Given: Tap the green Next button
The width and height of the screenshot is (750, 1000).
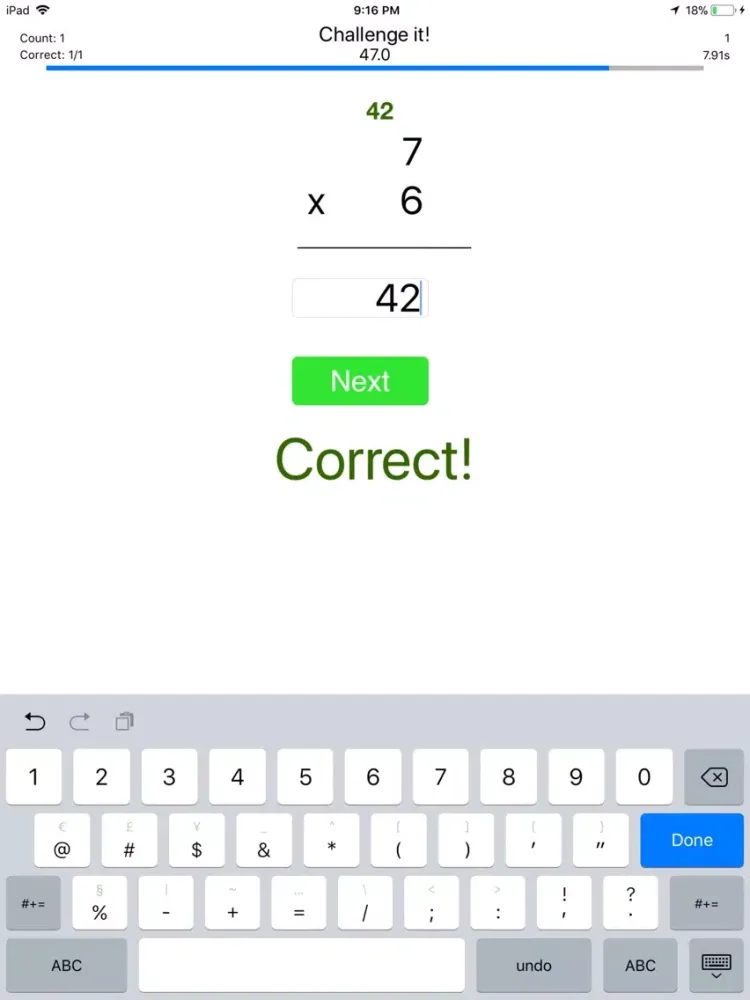Looking at the screenshot, I should (x=360, y=381).
